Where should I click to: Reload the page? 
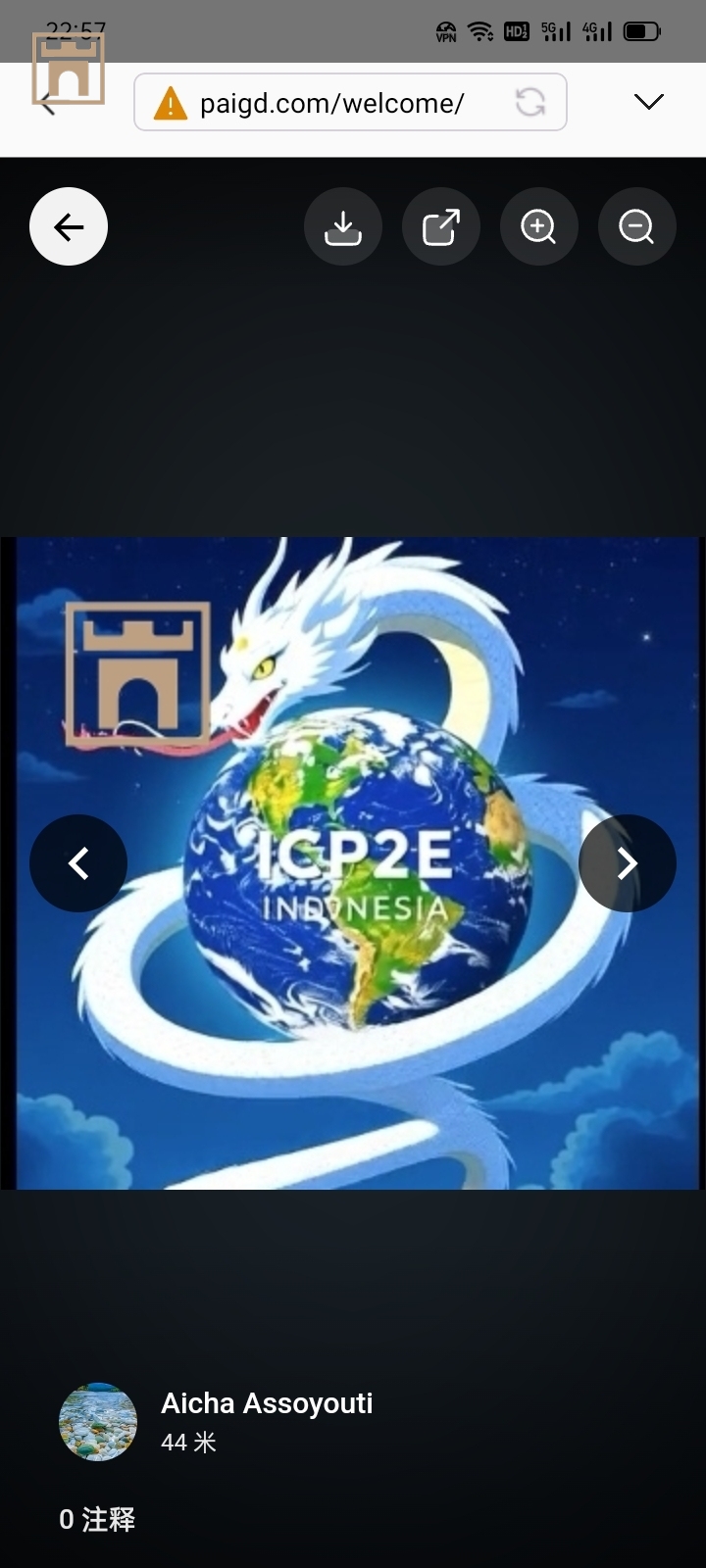coord(530,102)
